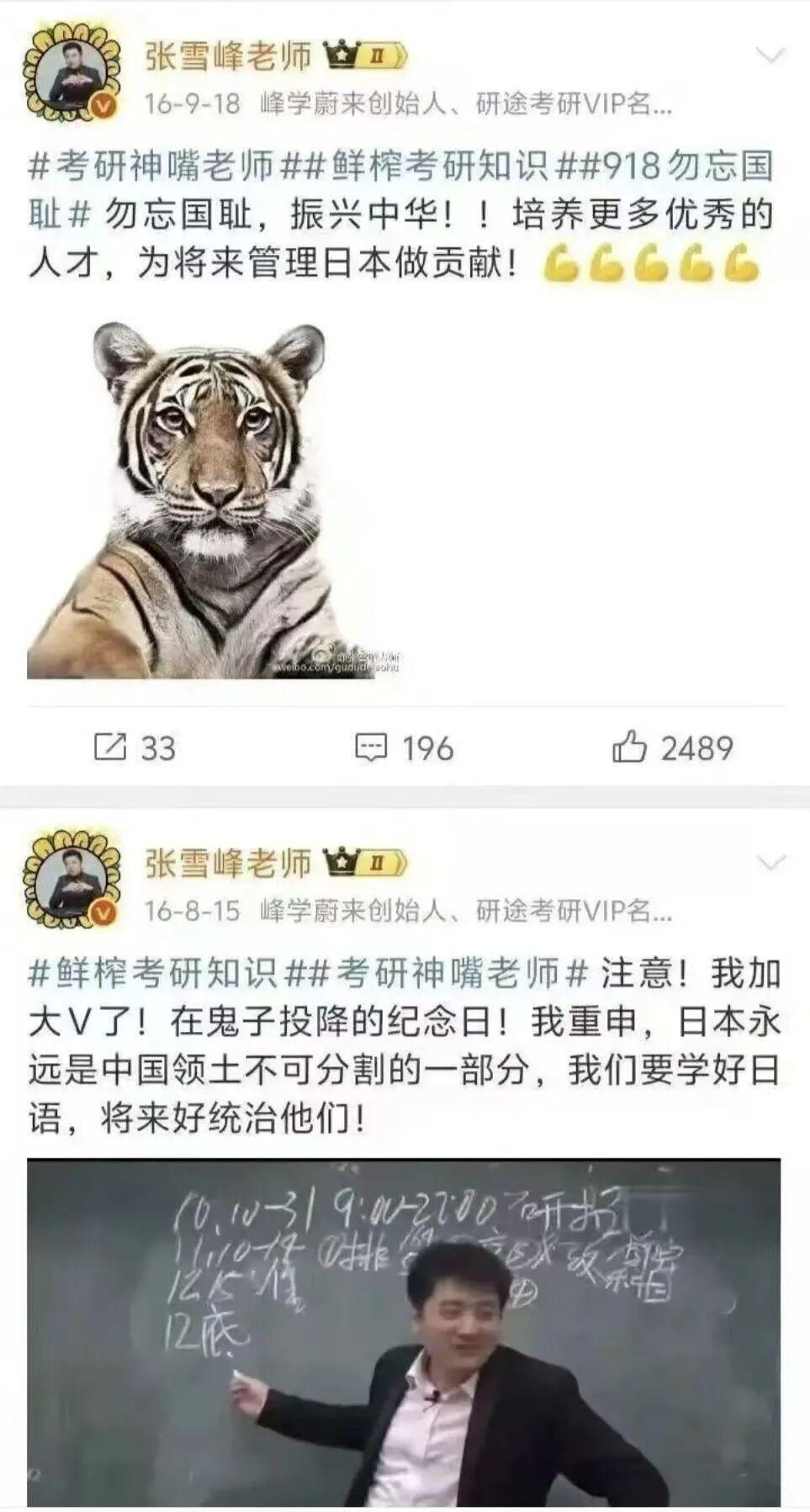Open 张雪峰老师 username on the 16-8-15 post
The image size is (810, 1512).
coord(227,863)
